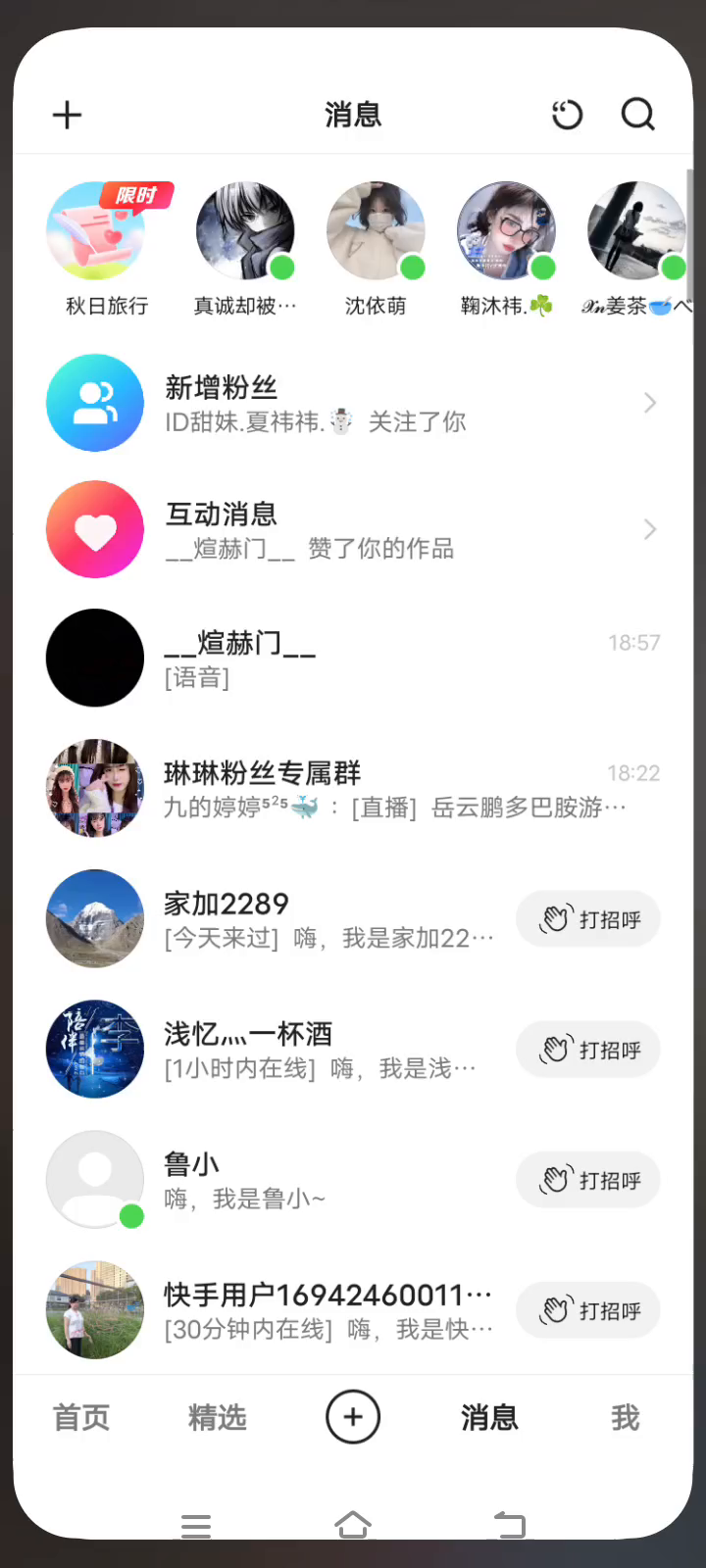This screenshot has height=1568, width=706.
Task: Open 鞠沐祎's avatar in the top row
Action: [506, 231]
